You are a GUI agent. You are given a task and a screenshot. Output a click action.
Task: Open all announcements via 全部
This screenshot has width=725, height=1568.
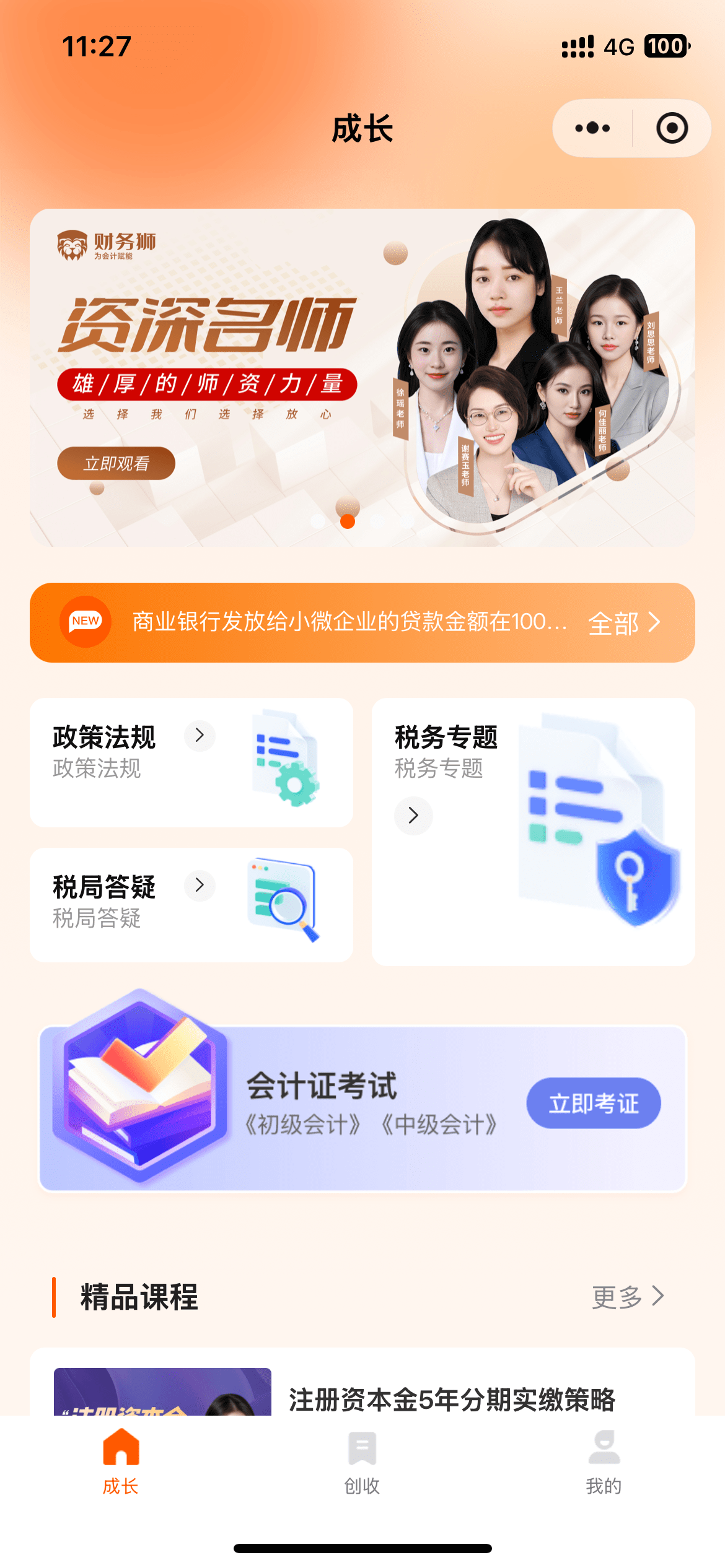coord(624,622)
